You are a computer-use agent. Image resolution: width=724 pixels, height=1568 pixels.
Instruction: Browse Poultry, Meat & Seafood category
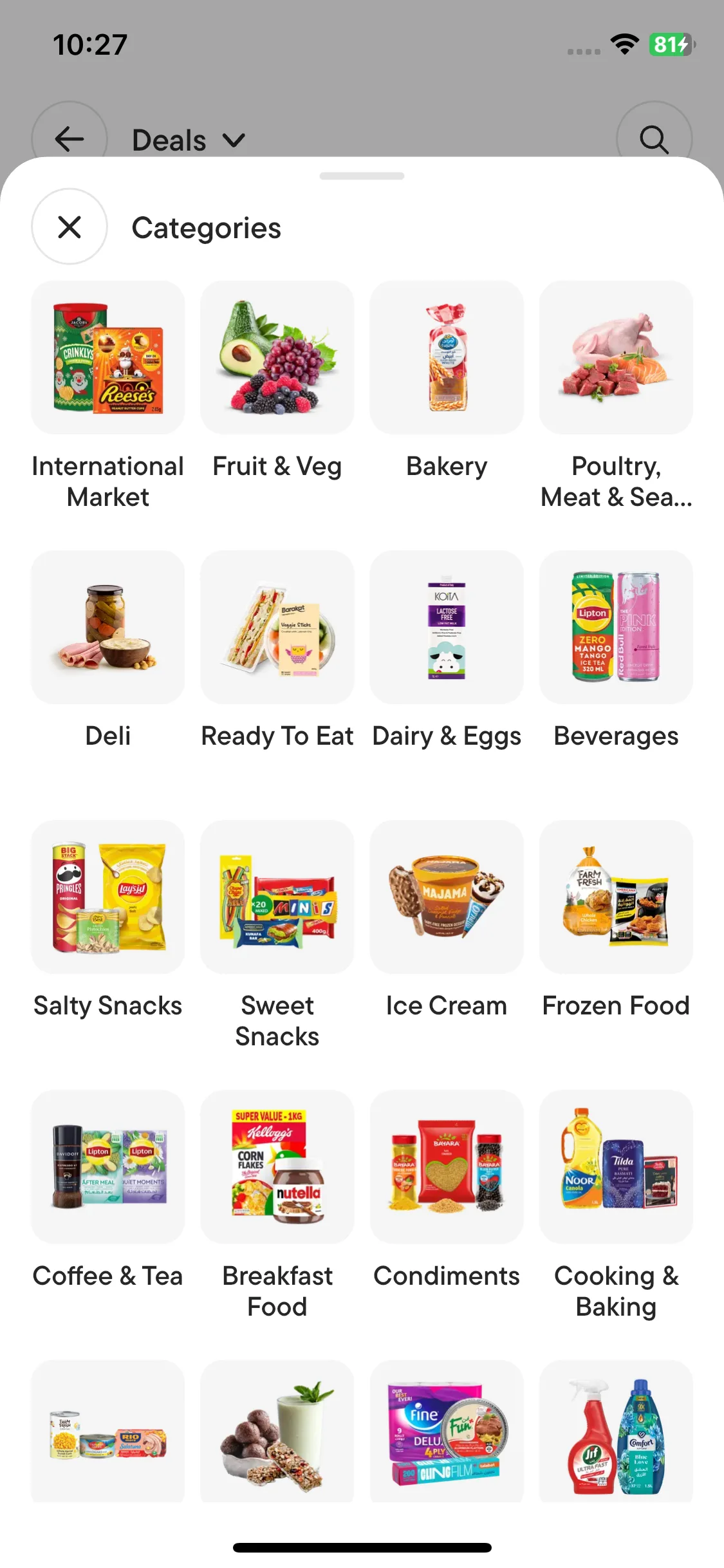(x=616, y=358)
